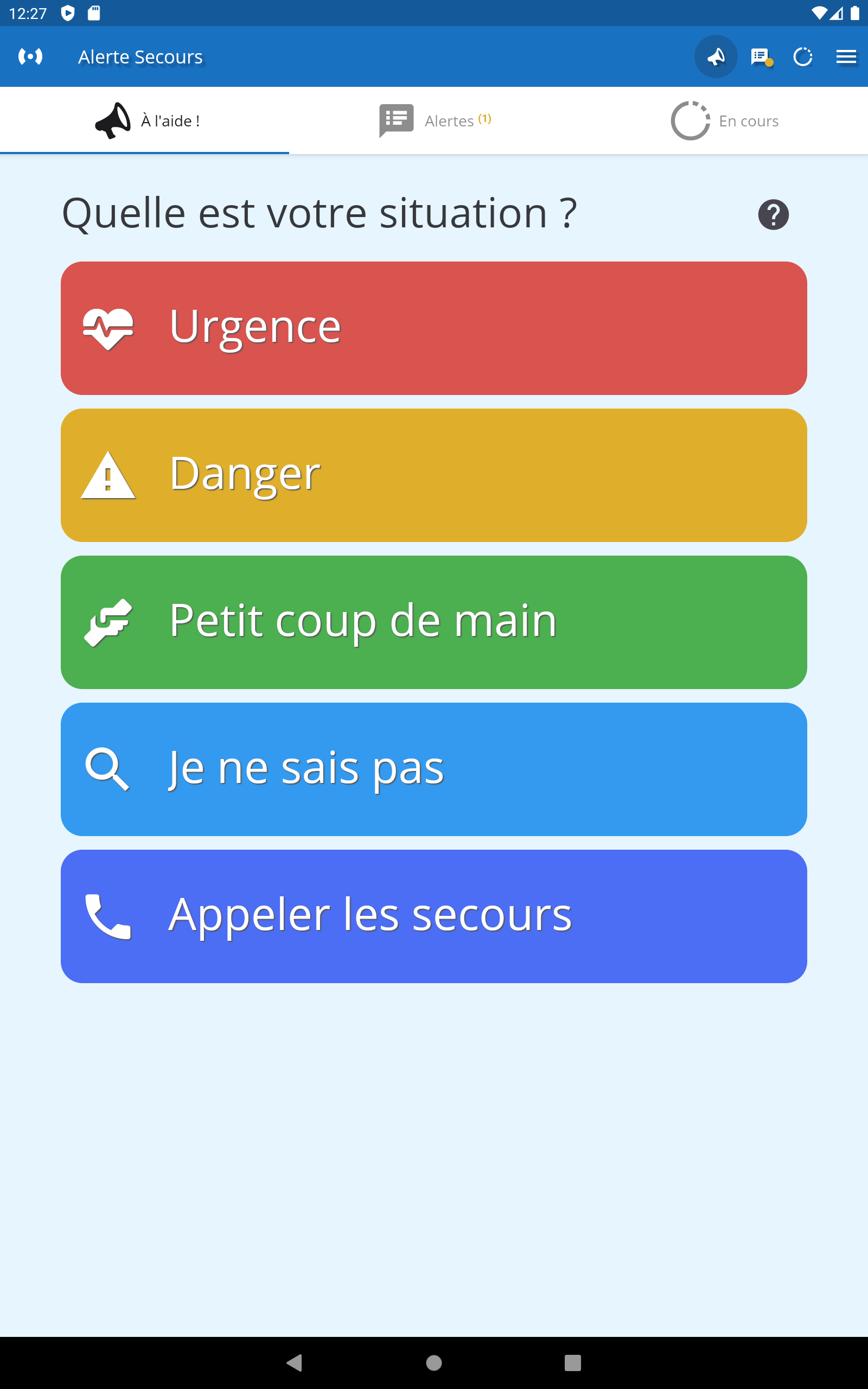Open alerts message icon in app bar

(x=761, y=57)
